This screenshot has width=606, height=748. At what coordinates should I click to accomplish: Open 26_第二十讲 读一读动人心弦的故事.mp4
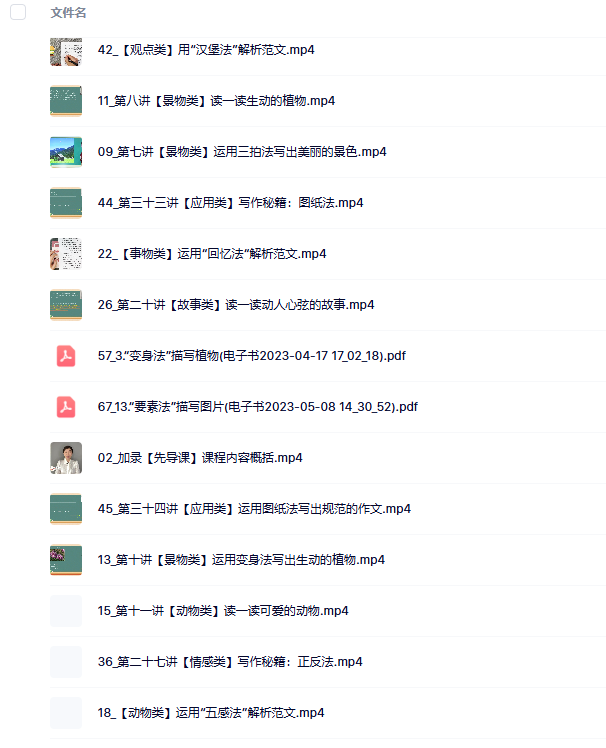pos(236,305)
